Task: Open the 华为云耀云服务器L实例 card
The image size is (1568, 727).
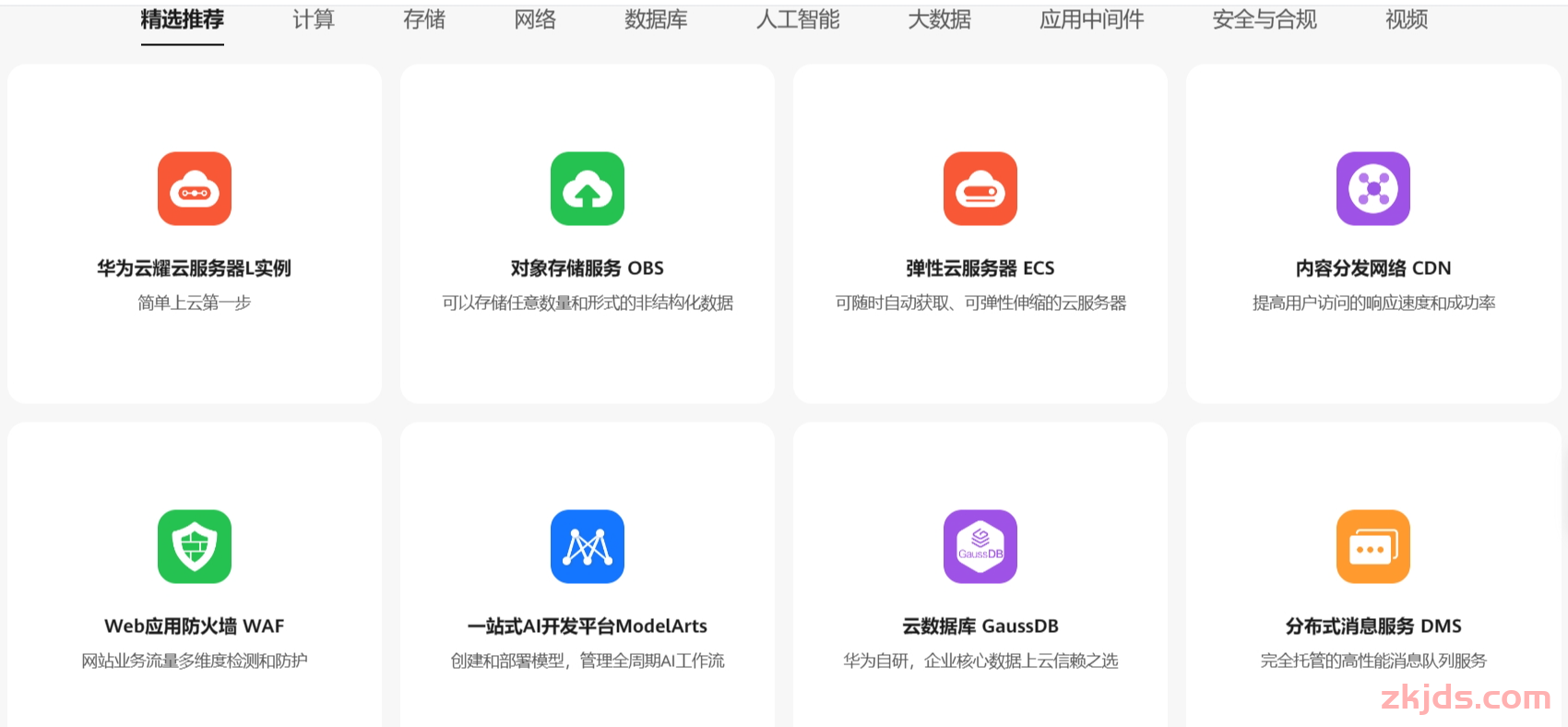Action: click(x=195, y=233)
